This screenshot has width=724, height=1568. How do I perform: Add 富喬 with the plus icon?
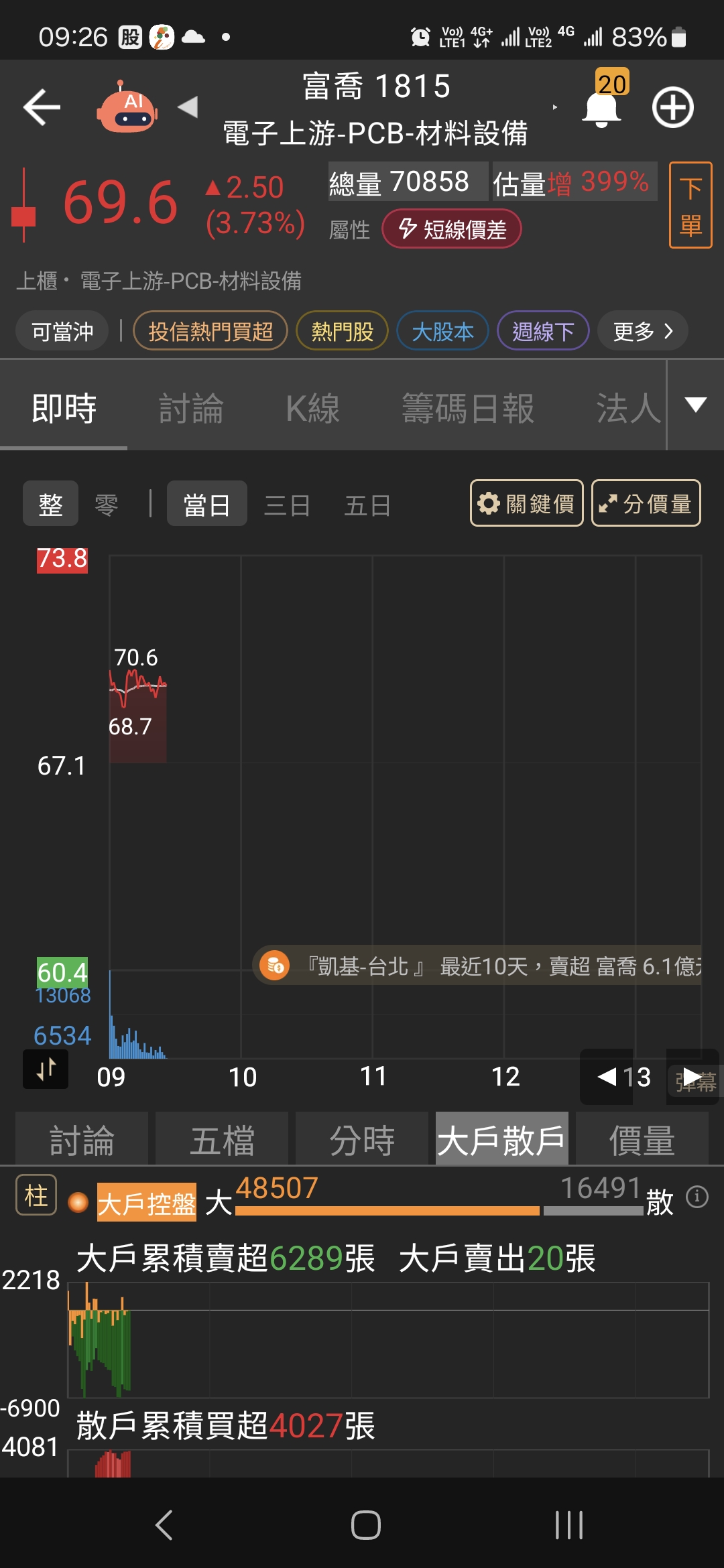point(672,107)
